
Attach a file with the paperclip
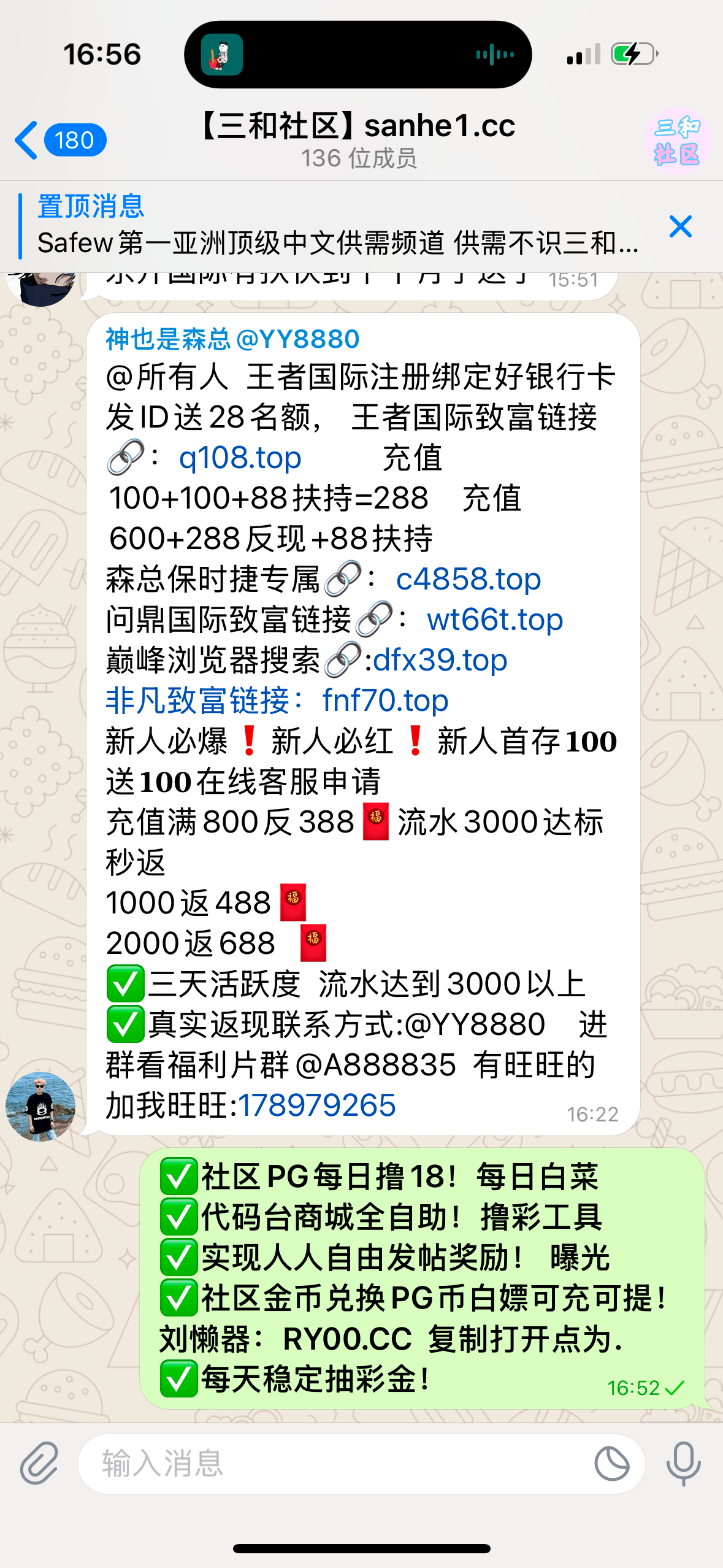click(x=39, y=1464)
